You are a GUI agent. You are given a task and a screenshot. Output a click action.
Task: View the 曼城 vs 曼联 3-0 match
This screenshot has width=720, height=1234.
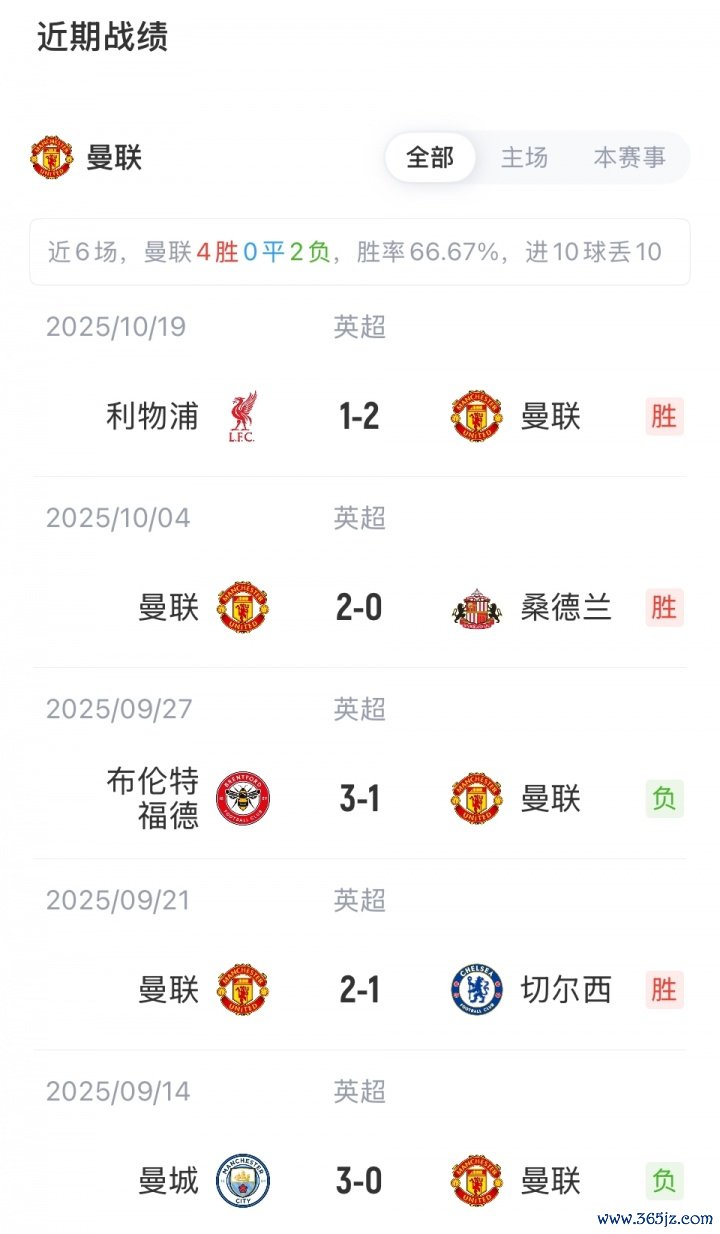[x=359, y=1181]
